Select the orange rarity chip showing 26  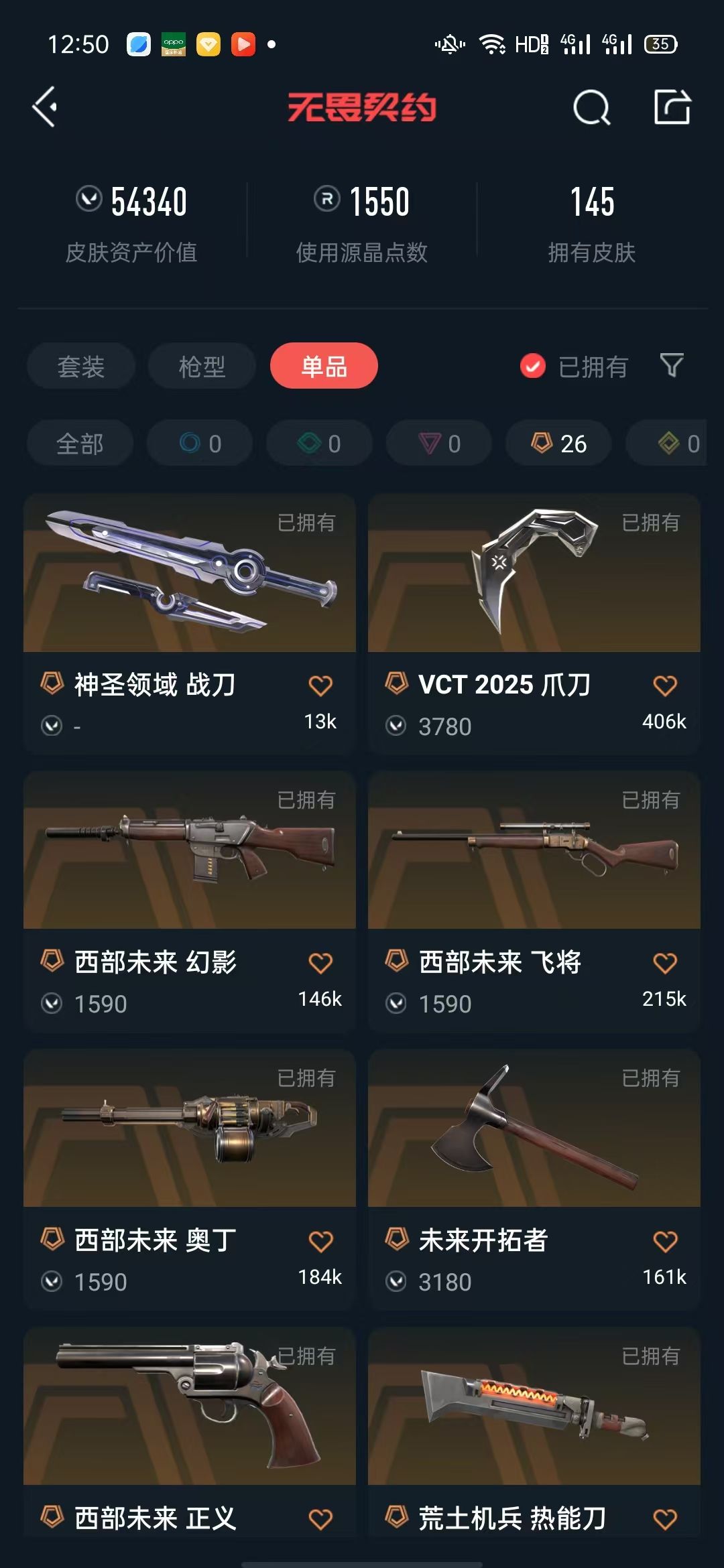tap(558, 443)
